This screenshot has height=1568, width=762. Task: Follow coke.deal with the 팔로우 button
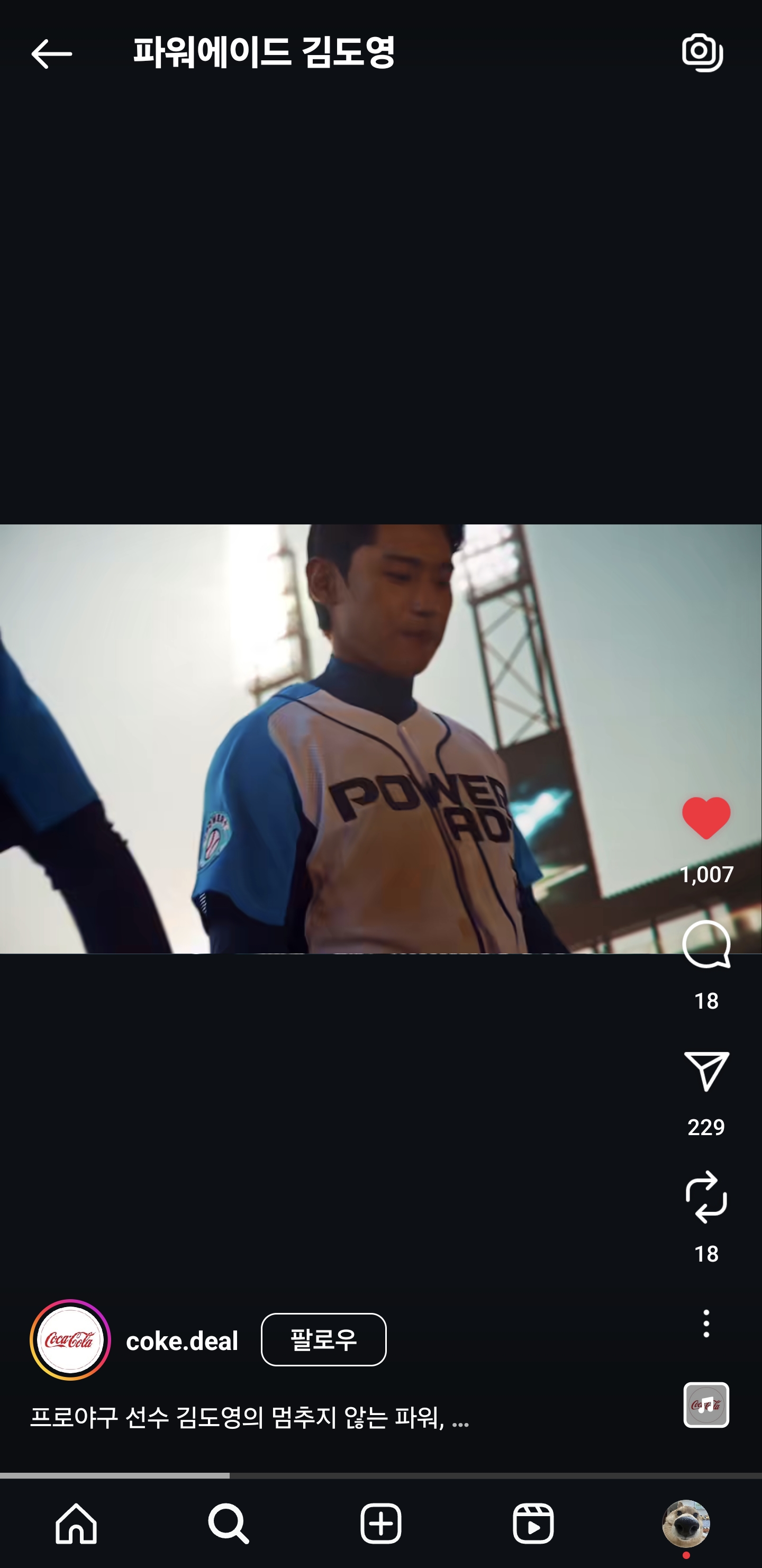coord(323,1340)
